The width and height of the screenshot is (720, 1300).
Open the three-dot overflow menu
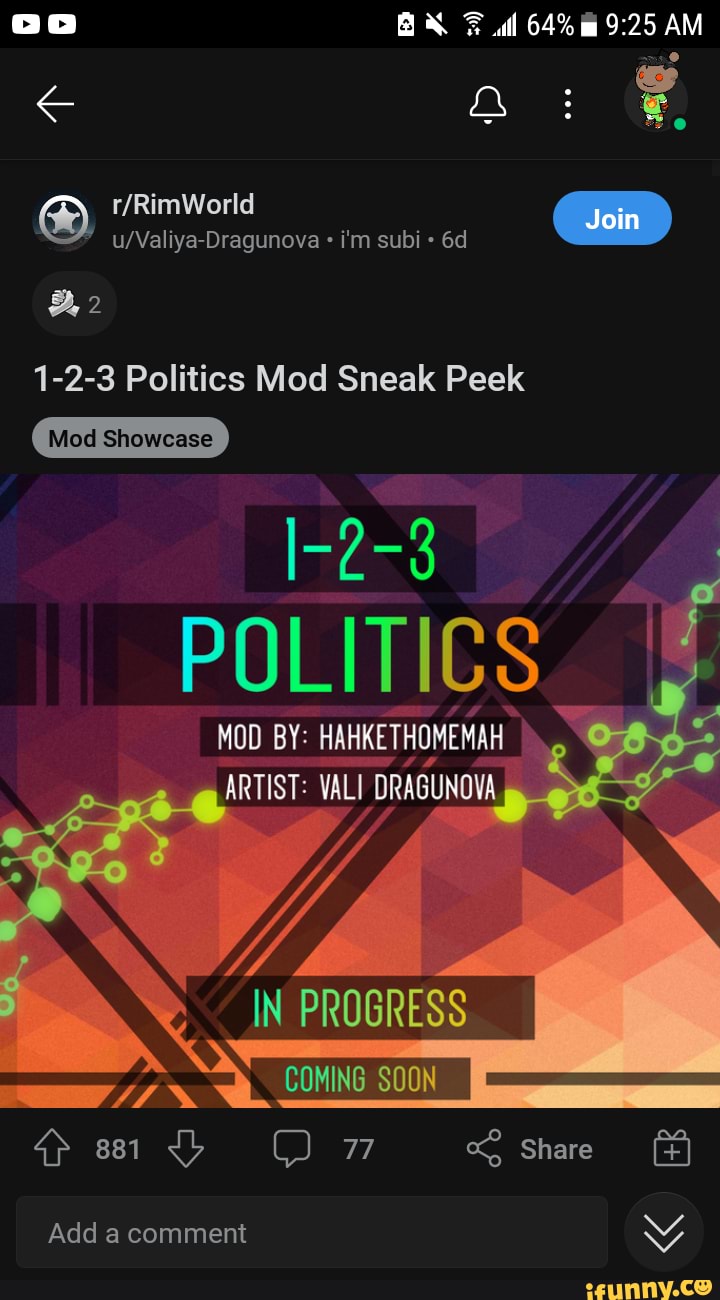[568, 104]
